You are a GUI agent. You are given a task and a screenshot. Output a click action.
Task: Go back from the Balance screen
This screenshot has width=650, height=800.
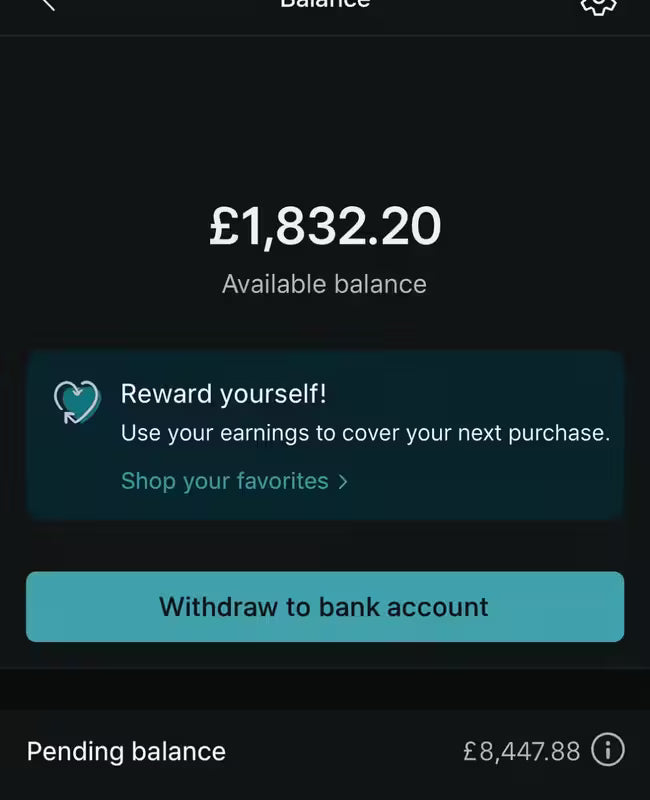pyautogui.click(x=46, y=4)
